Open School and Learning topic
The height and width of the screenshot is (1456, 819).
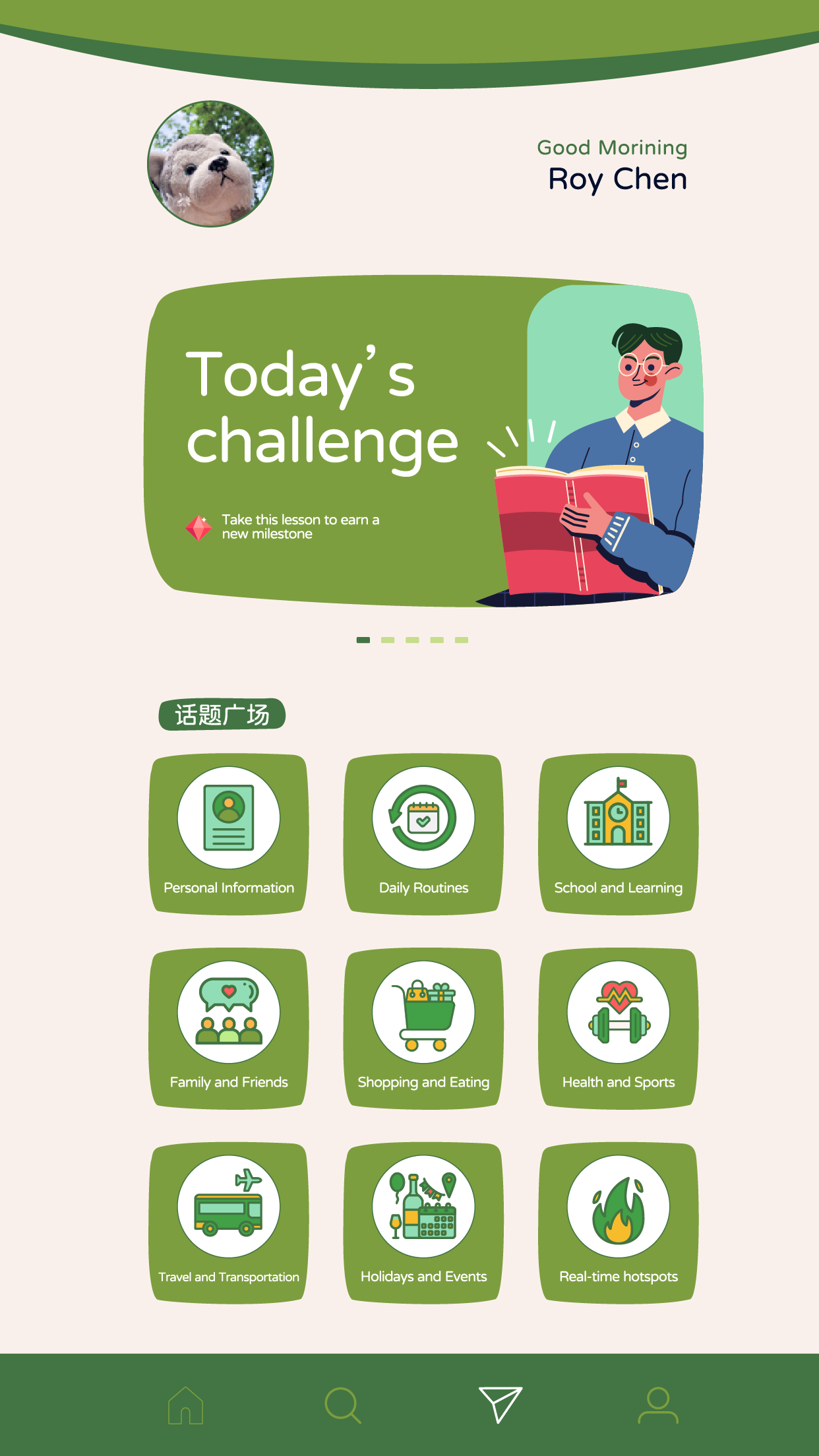618,834
